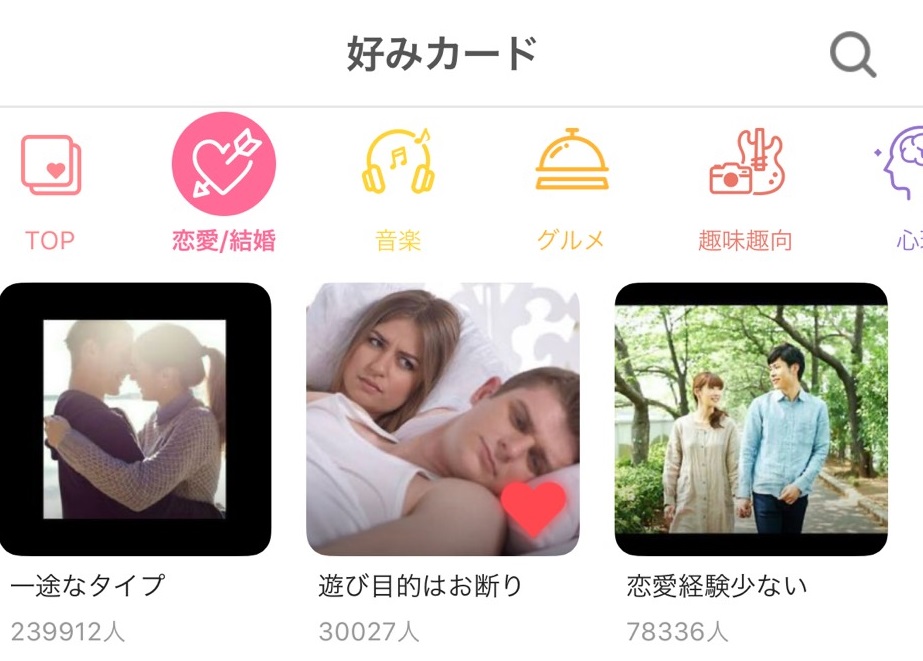
Task: Open the 一途なタイプ card
Action: tap(135, 419)
